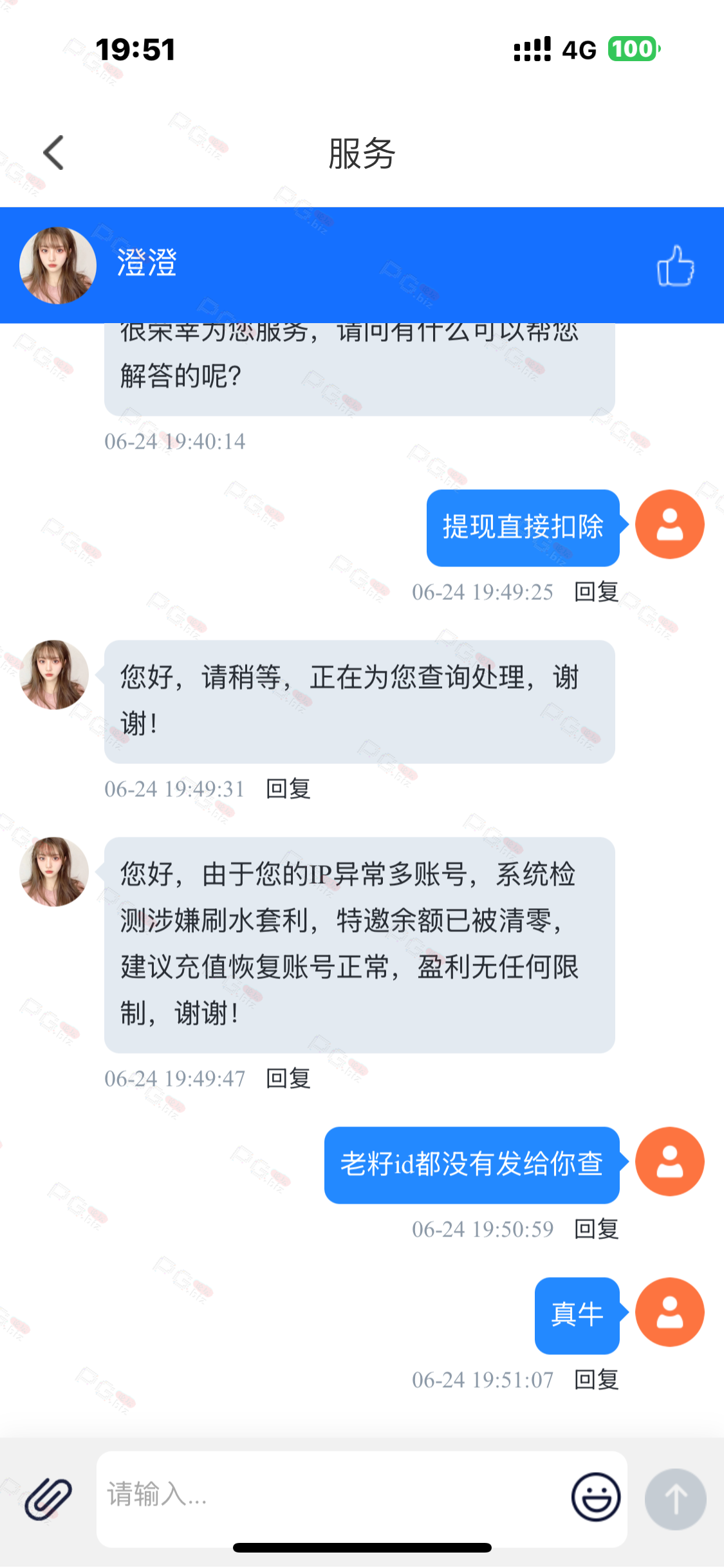
Task: Reply to the 19:49:31 请稍等 message
Action: 288,789
